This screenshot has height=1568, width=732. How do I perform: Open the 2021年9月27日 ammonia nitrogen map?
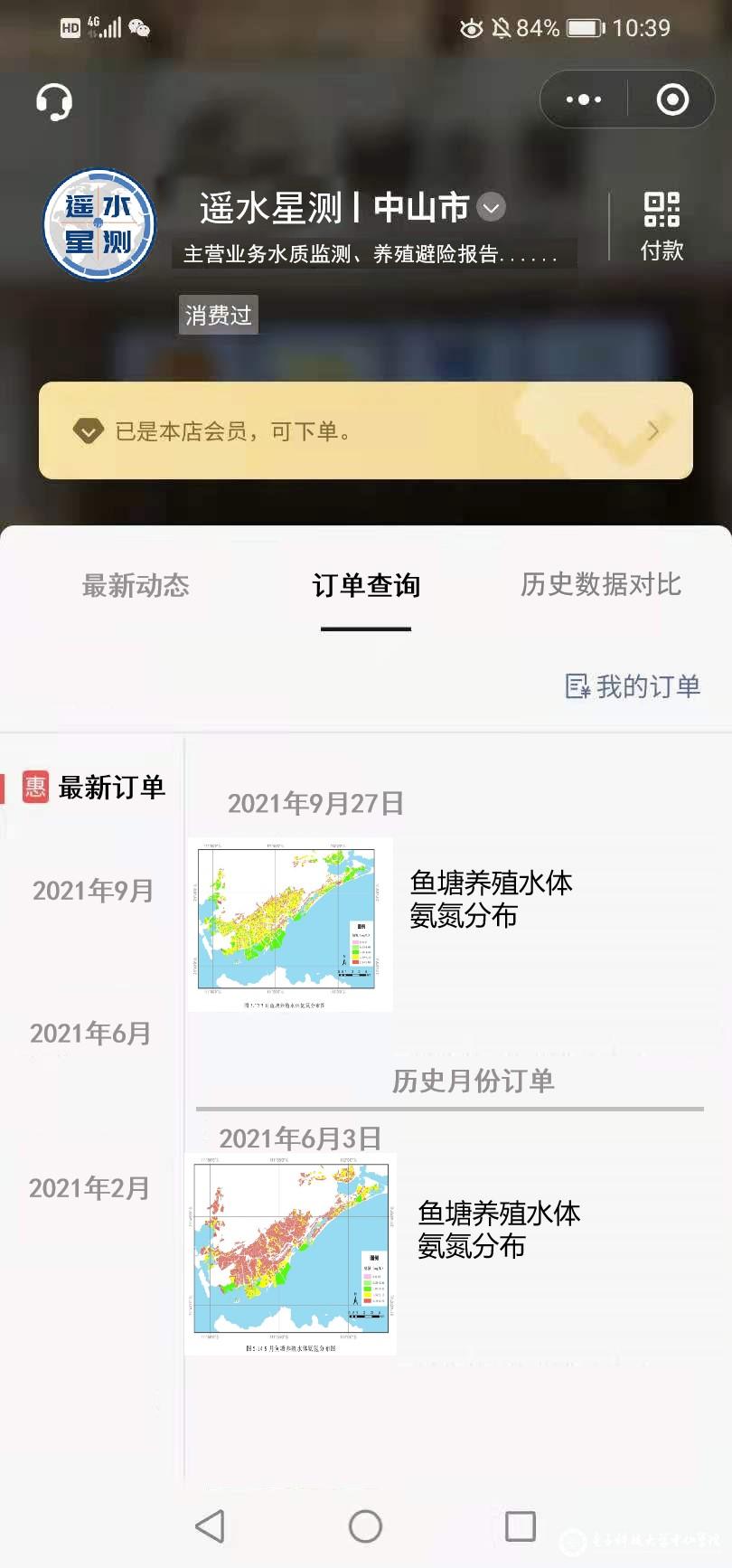coord(290,923)
